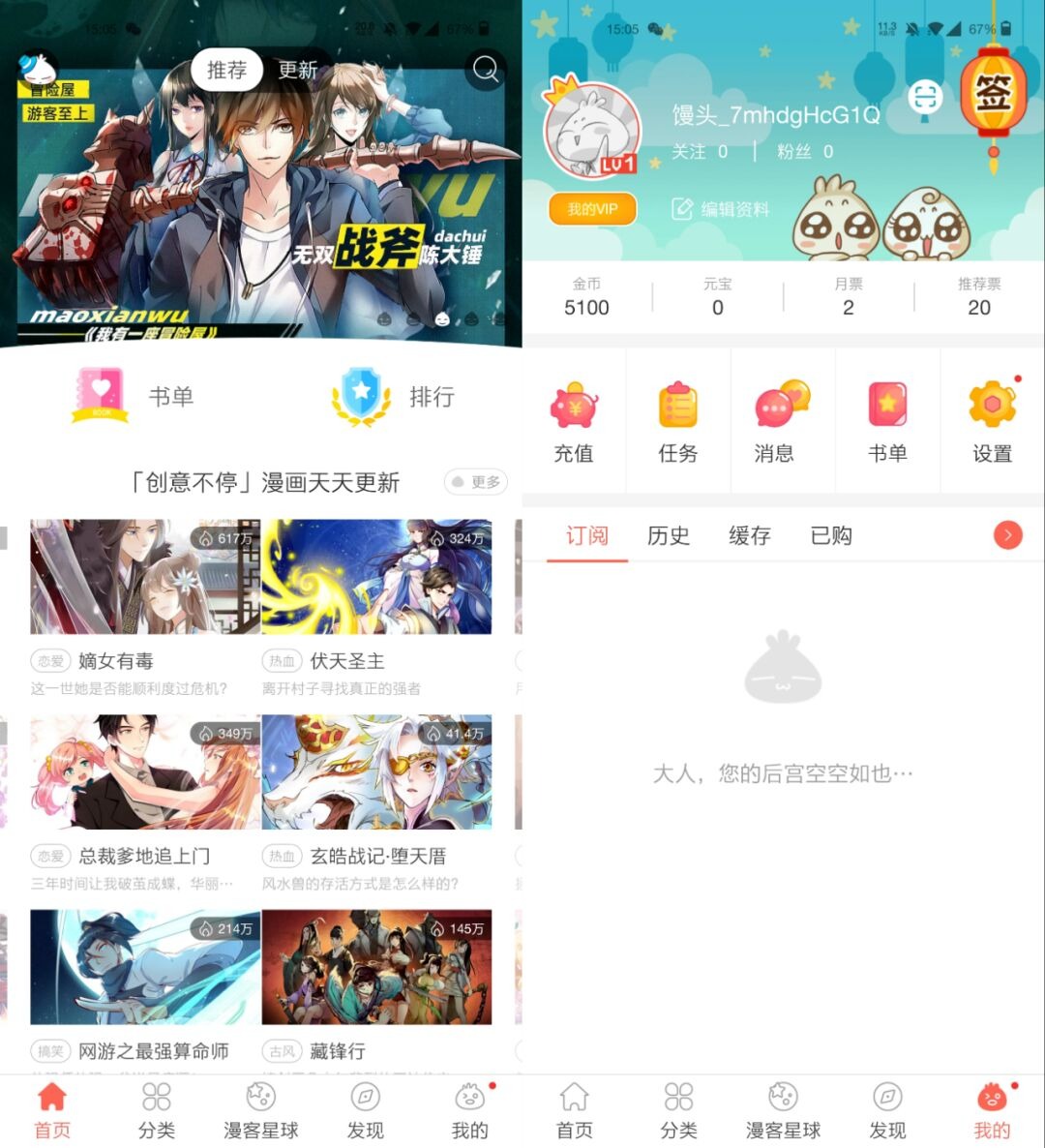The width and height of the screenshot is (1045, 1148).
Task: Open the scan code icon
Action: coord(926,96)
